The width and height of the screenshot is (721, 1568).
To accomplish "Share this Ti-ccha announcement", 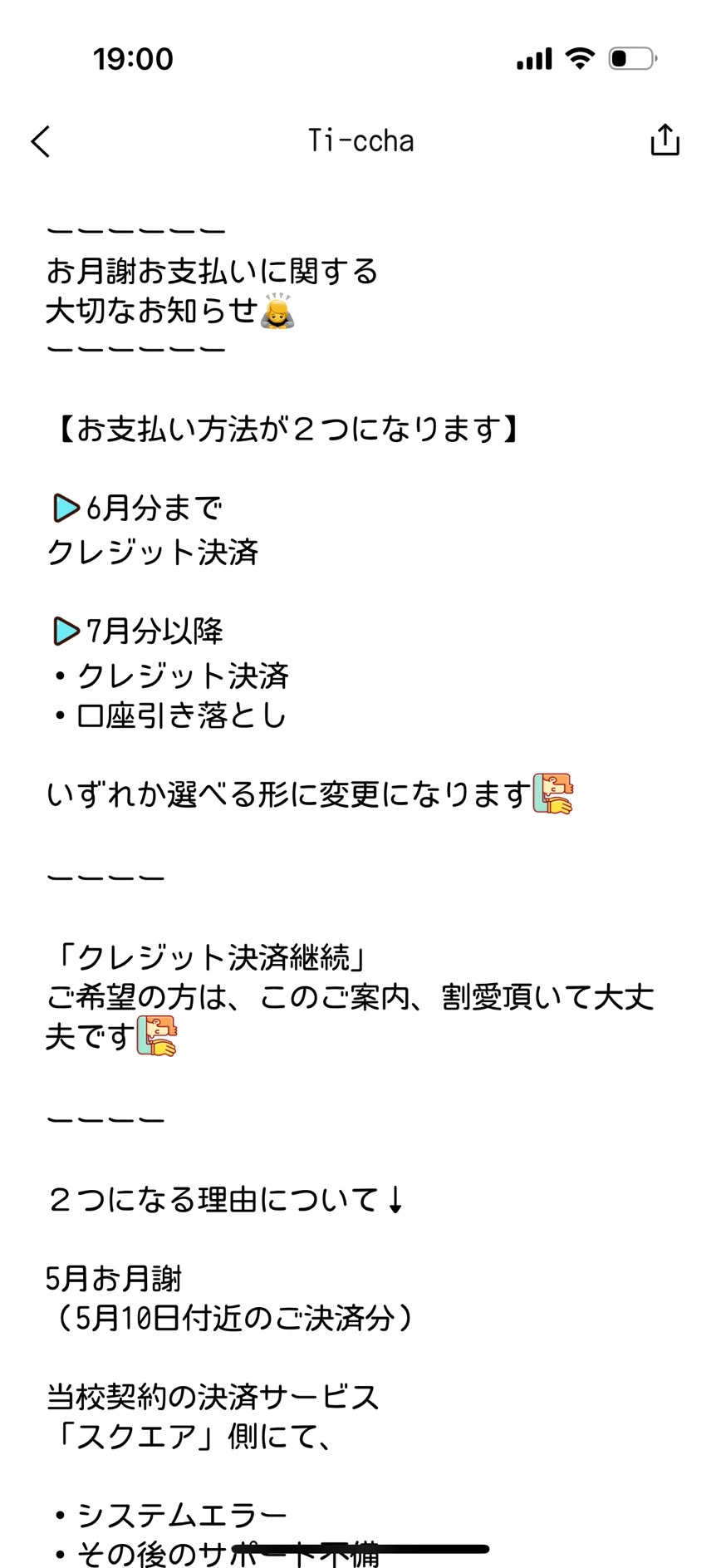I will click(x=665, y=140).
